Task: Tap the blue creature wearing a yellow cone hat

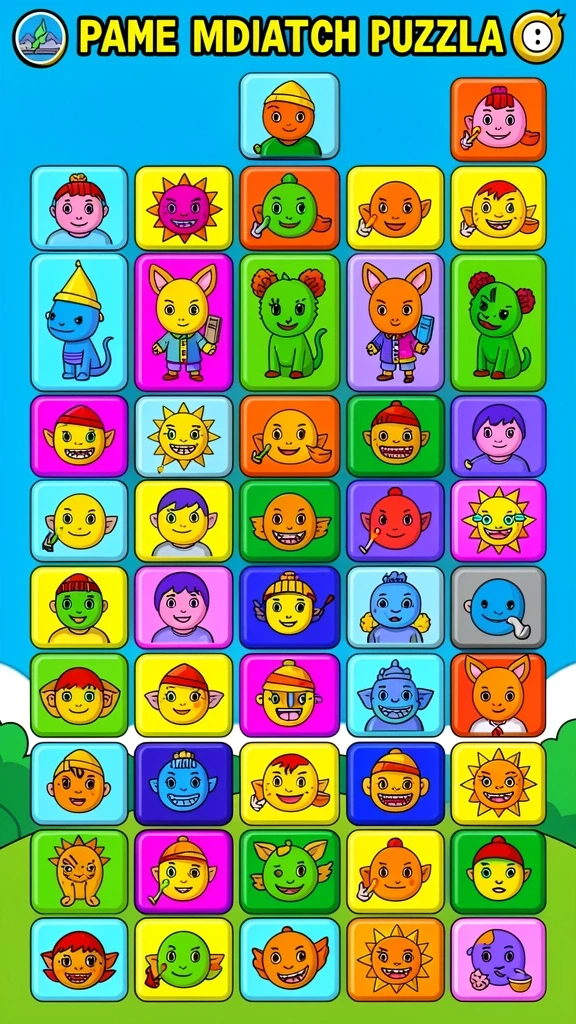Action: point(79,323)
